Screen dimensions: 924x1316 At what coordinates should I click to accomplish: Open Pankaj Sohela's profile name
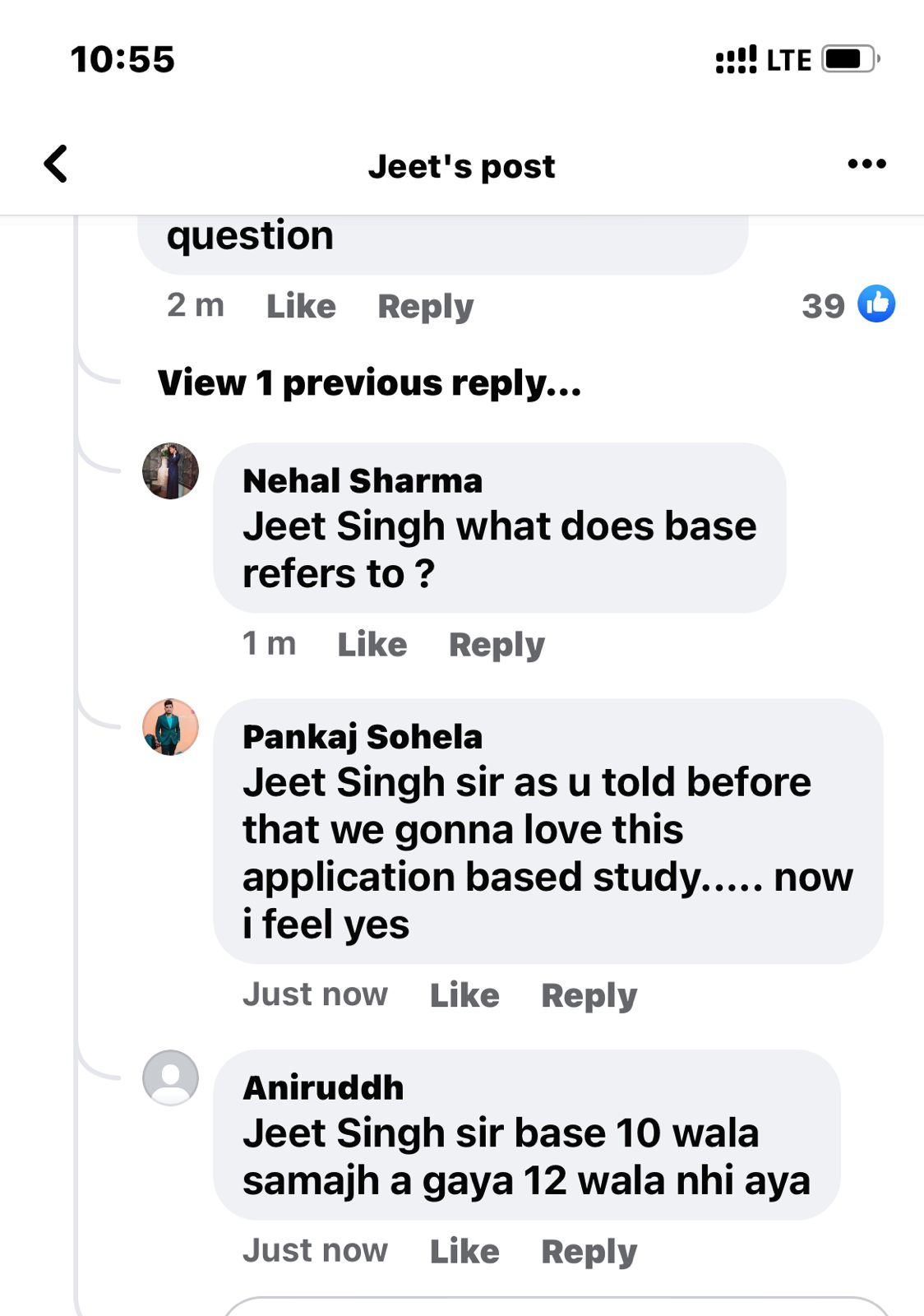coord(363,737)
